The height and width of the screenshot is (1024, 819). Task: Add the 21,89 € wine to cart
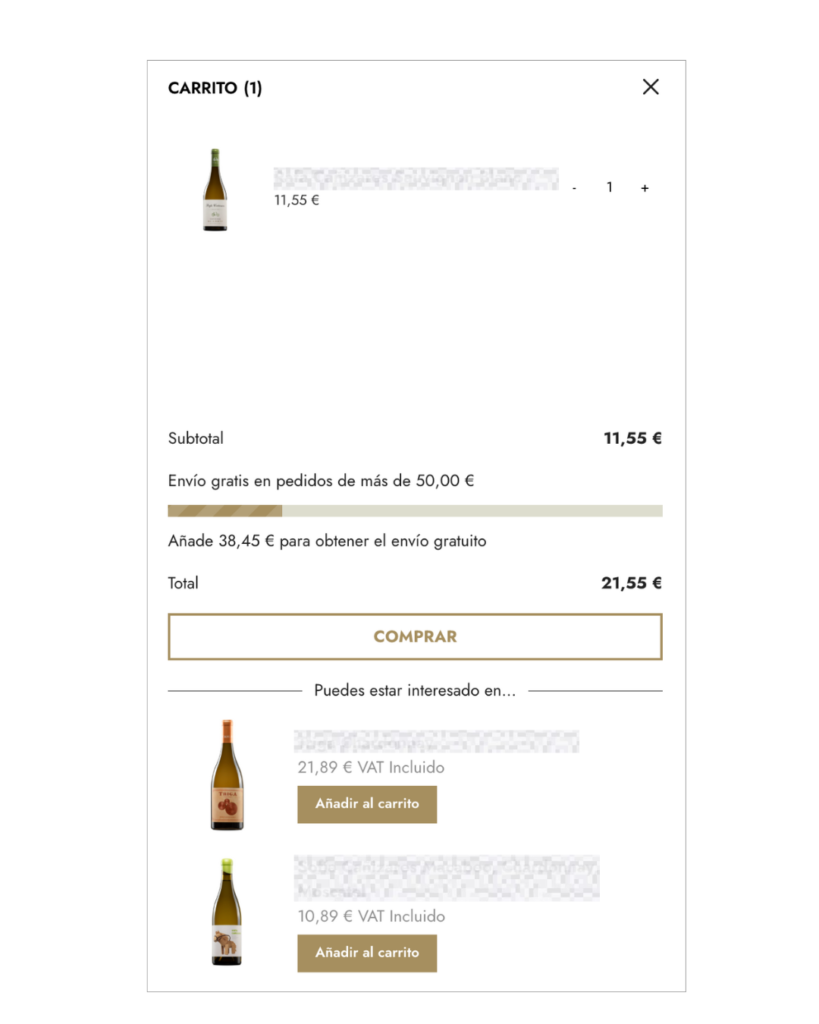367,804
